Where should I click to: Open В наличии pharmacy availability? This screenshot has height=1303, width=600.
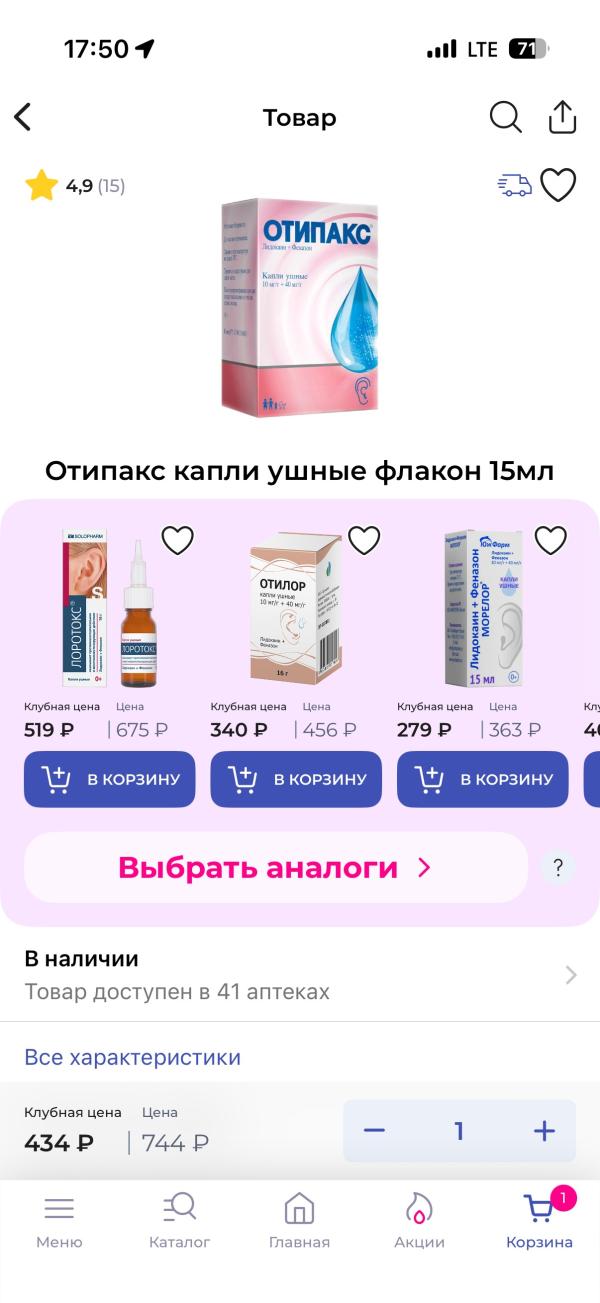coord(300,975)
